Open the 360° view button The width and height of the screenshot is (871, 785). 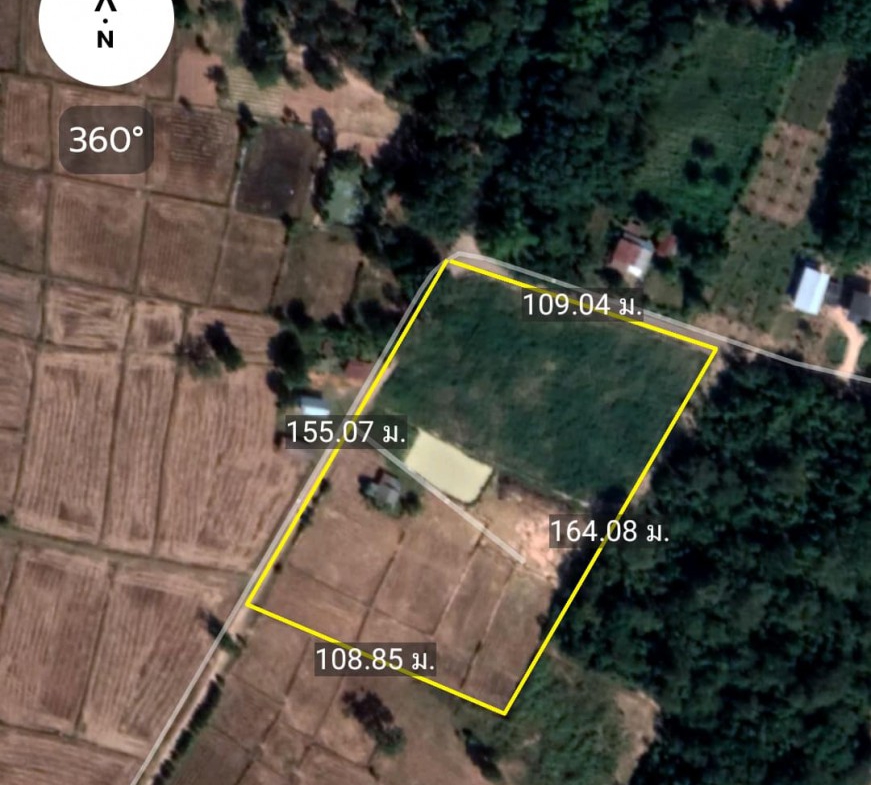click(x=109, y=140)
